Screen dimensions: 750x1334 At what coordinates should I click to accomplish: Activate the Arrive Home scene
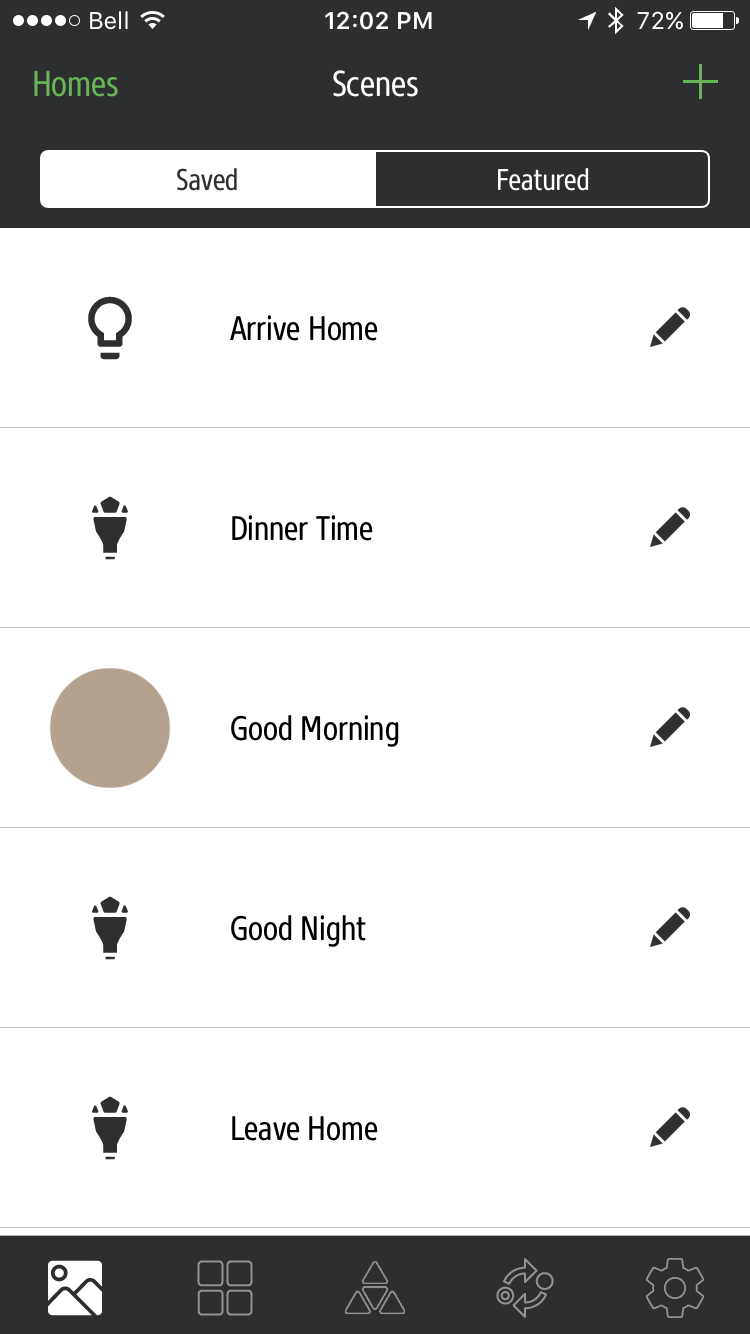(375, 328)
